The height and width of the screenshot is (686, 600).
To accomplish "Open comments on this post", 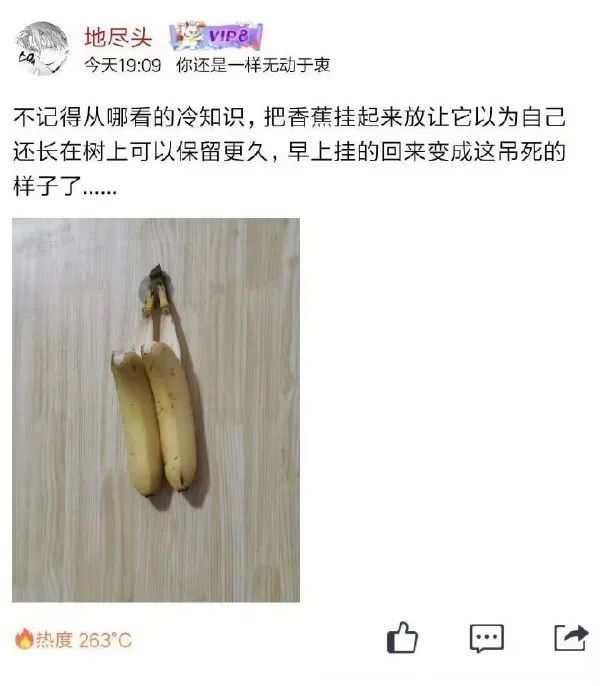I will pos(487,637).
